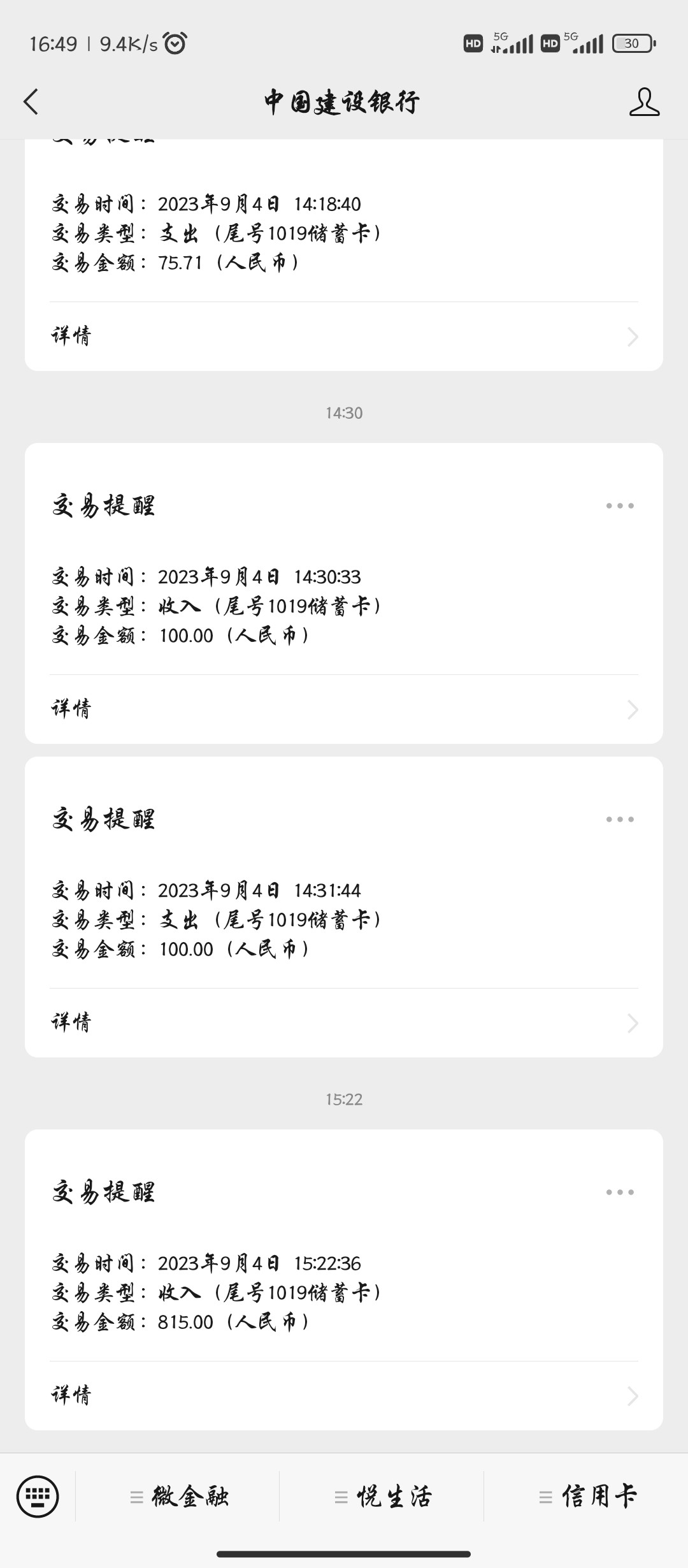Open more options on the 14:31:44 transaction card
The width and height of the screenshot is (688, 1568).
coord(619,820)
